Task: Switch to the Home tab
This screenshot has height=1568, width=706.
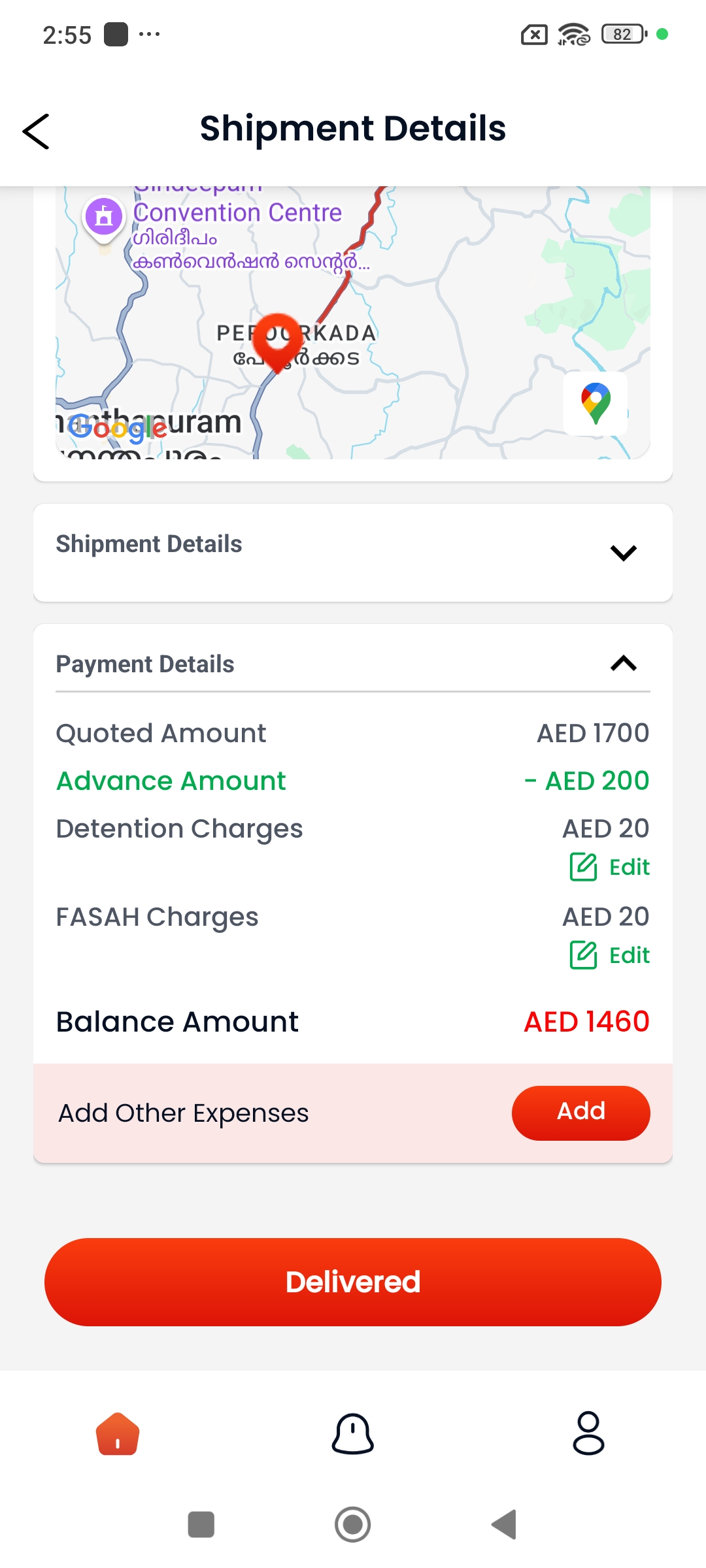Action: pyautogui.click(x=118, y=1434)
